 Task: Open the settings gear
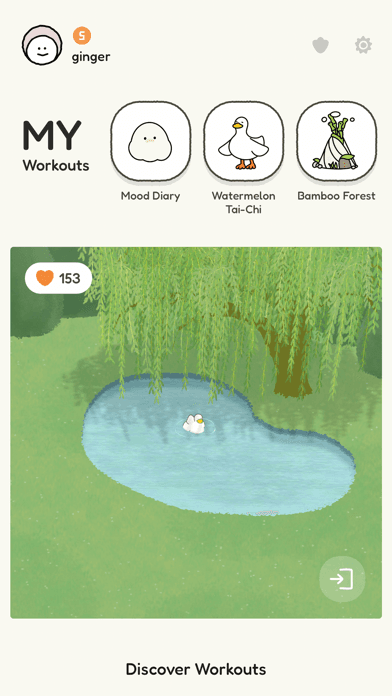tap(363, 45)
